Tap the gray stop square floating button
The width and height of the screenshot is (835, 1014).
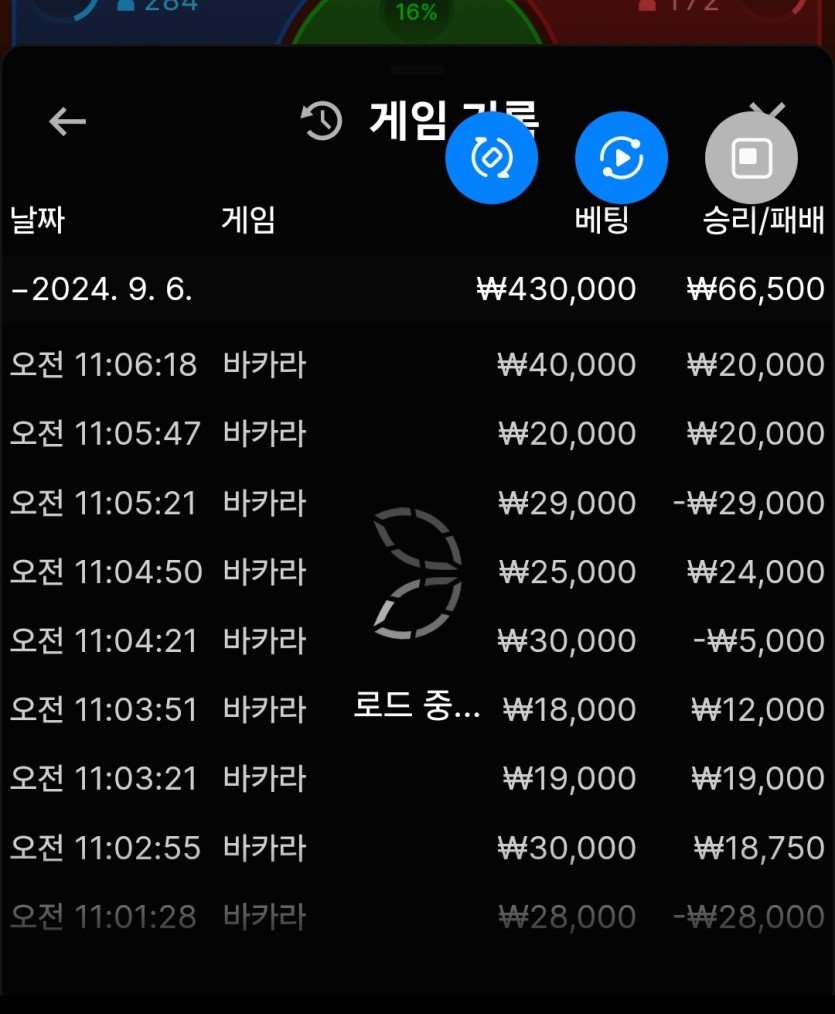751,158
